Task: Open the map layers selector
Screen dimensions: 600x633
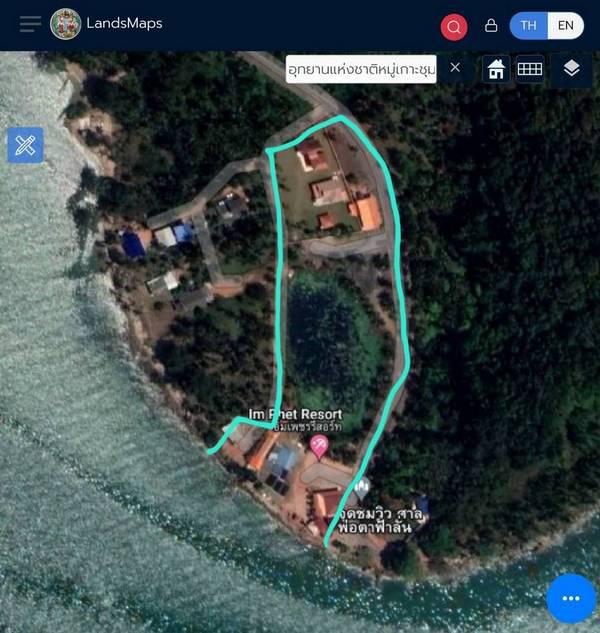Action: pyautogui.click(x=572, y=68)
